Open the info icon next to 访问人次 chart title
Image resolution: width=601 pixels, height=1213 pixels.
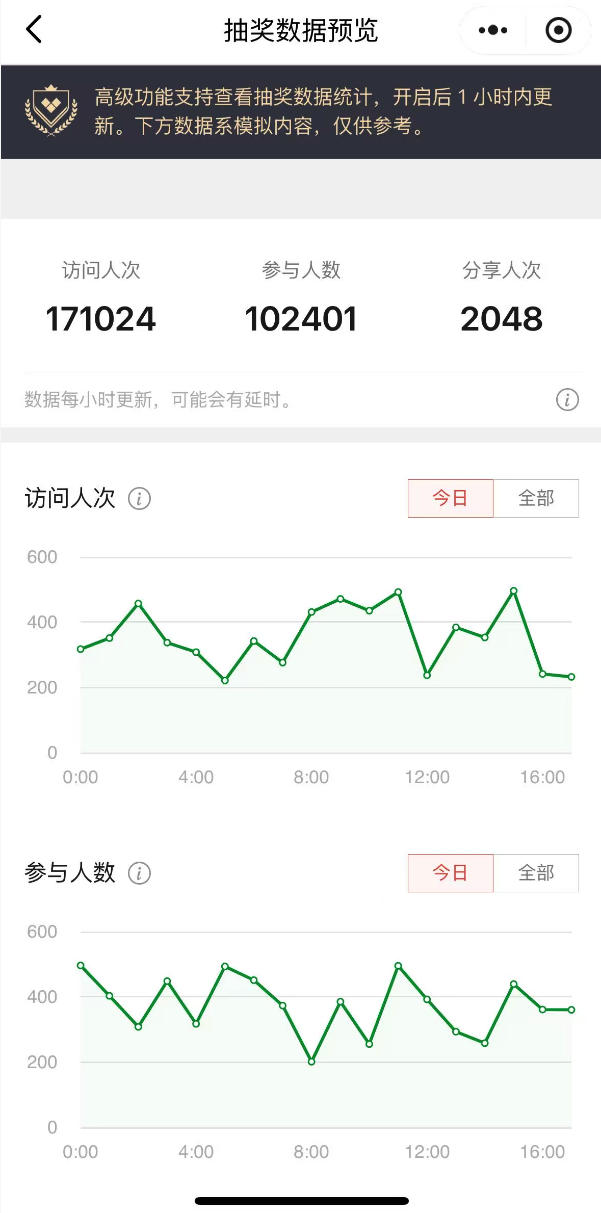tap(140, 498)
